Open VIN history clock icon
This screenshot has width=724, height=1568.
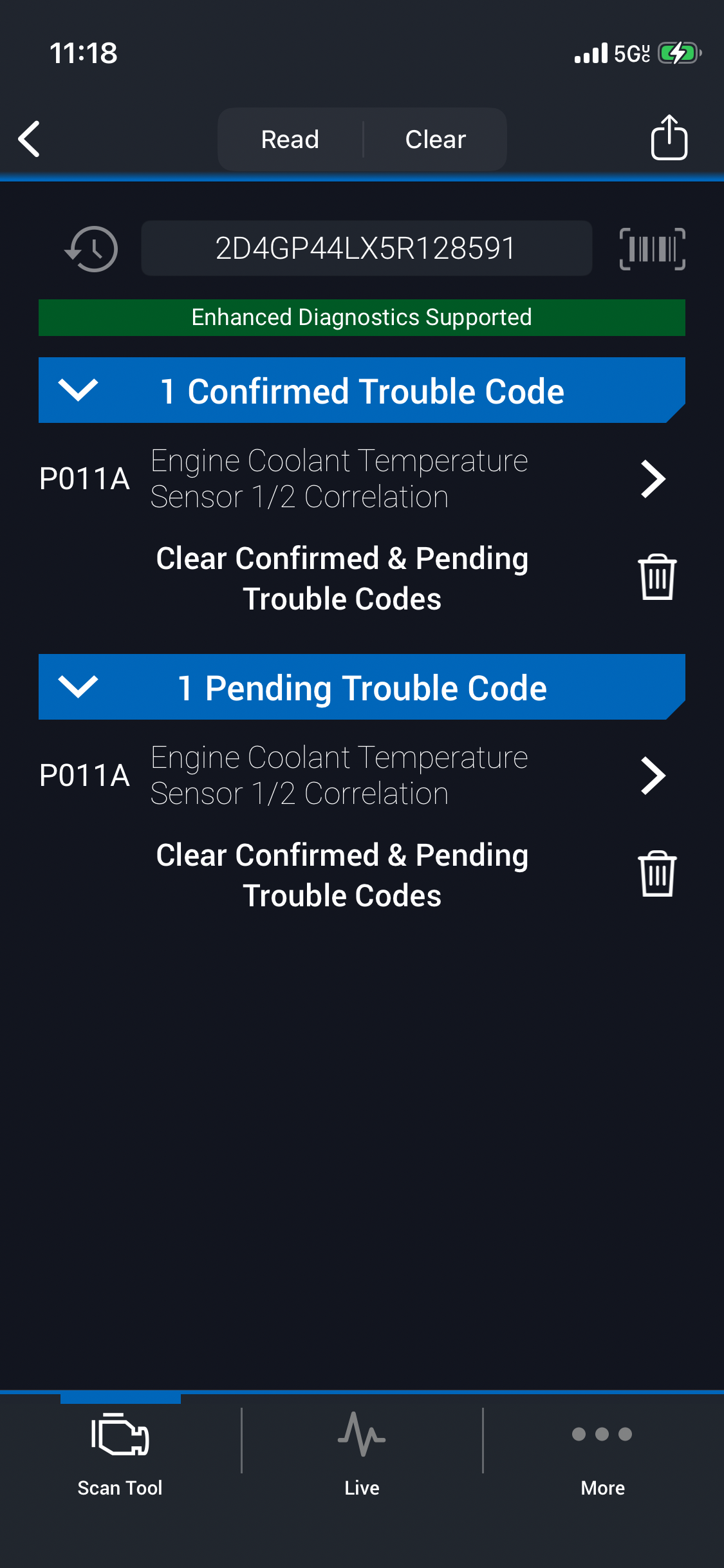92,249
